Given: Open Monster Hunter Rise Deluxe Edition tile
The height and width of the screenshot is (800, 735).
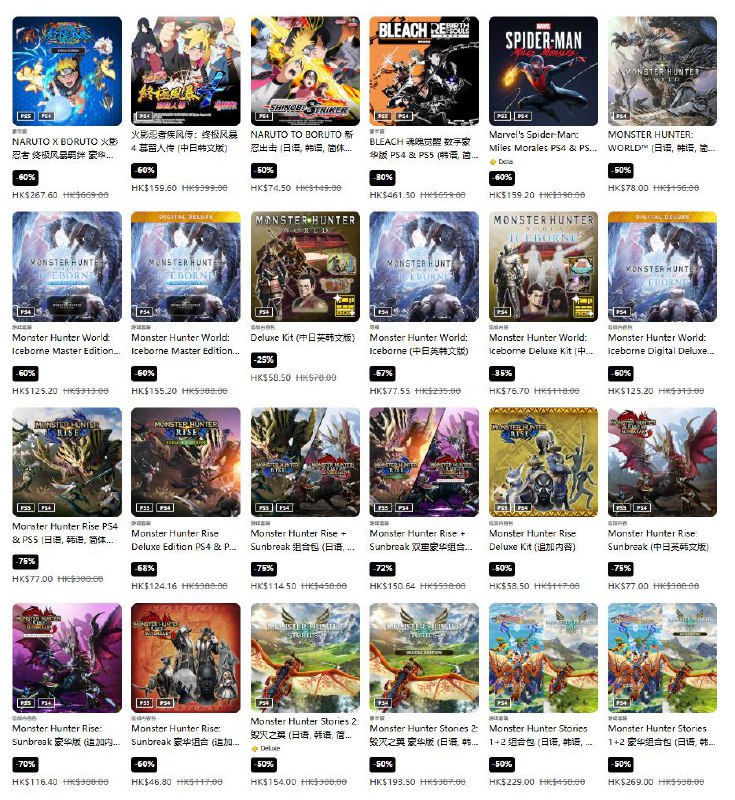Looking at the screenshot, I should pyautogui.click(x=185, y=461).
